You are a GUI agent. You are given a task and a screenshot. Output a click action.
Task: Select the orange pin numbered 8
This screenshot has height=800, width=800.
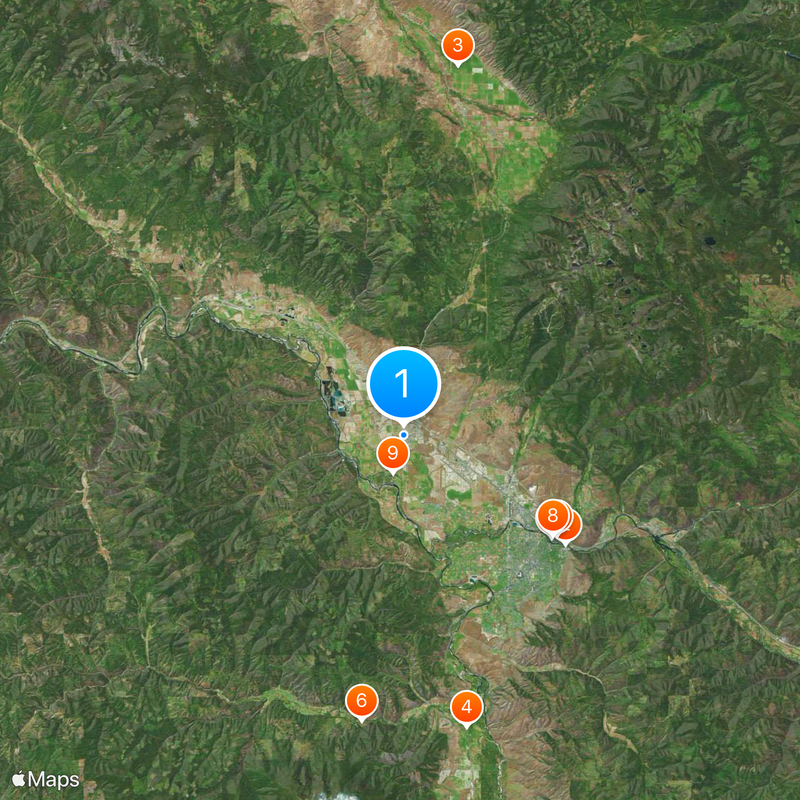pos(551,517)
